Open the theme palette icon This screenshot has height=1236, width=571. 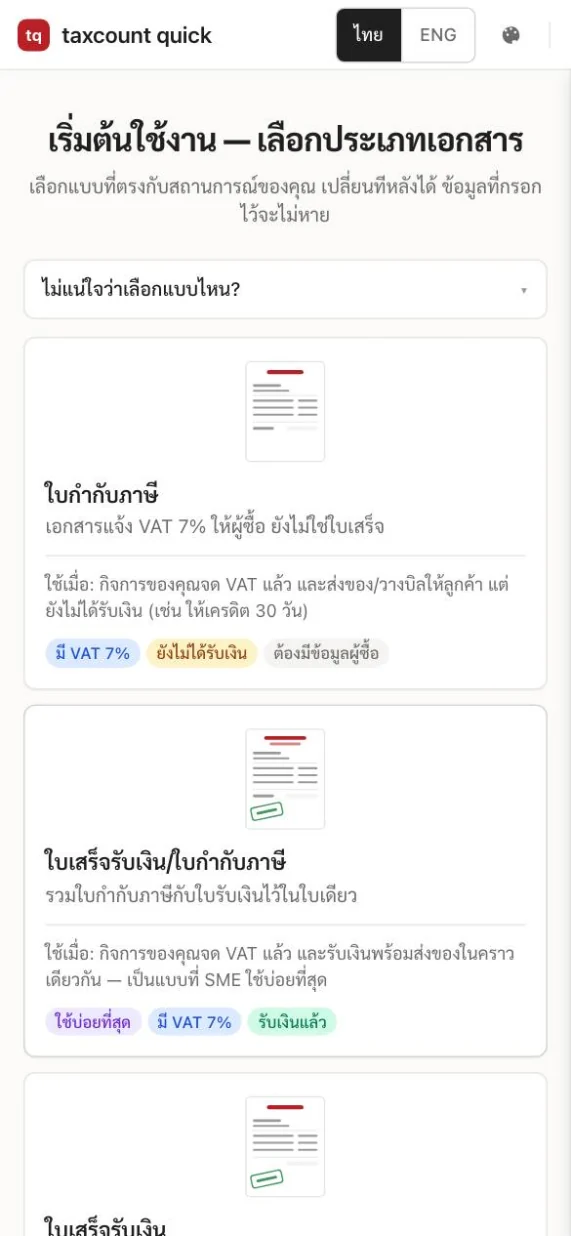[x=511, y=35]
